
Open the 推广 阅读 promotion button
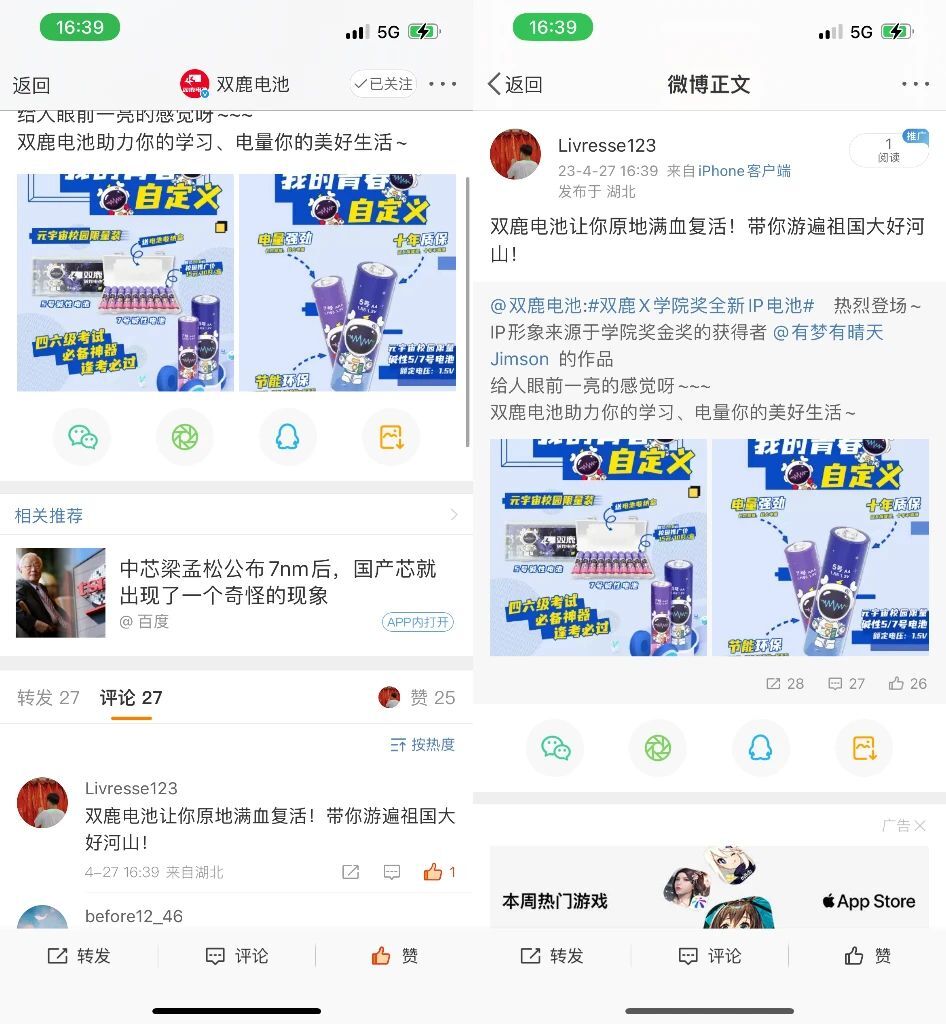coord(888,150)
